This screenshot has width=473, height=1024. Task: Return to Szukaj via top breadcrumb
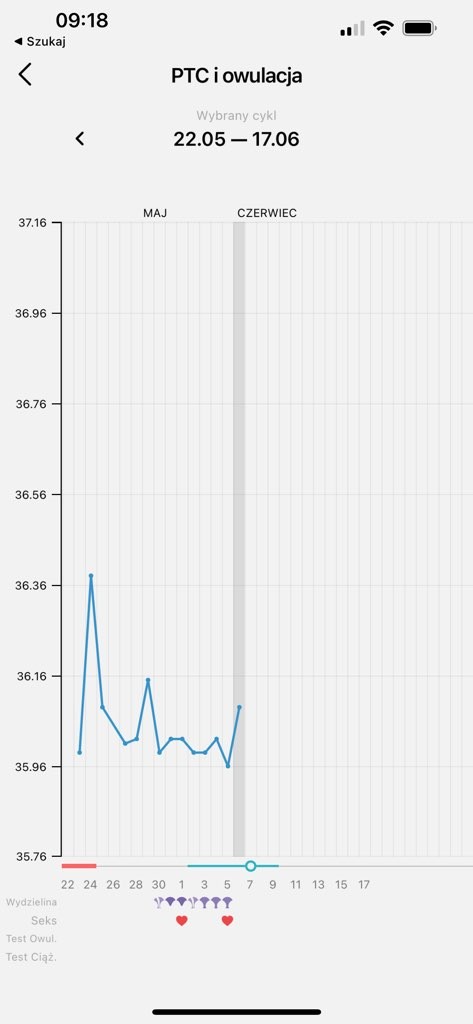coord(40,42)
